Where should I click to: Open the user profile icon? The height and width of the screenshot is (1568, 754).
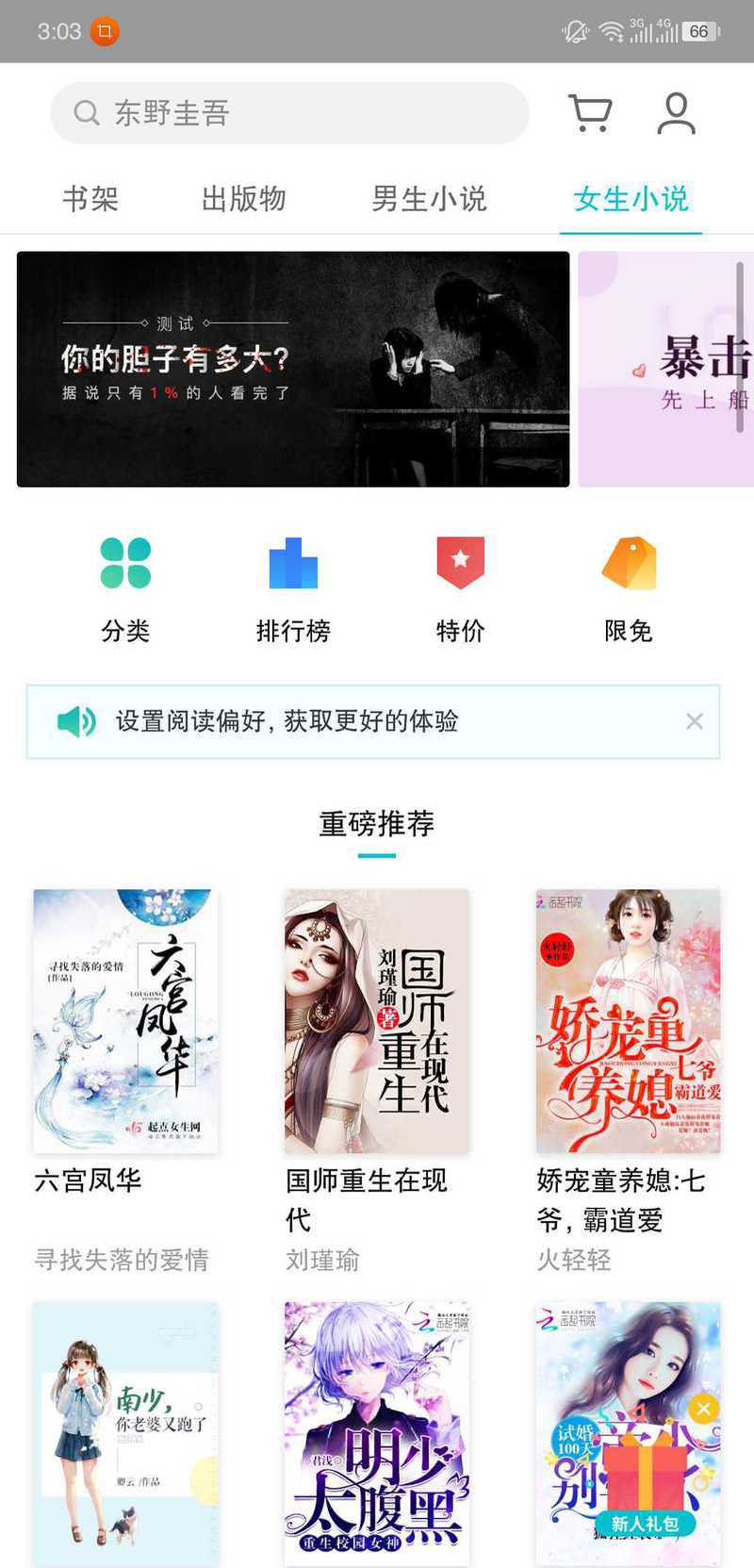[676, 113]
